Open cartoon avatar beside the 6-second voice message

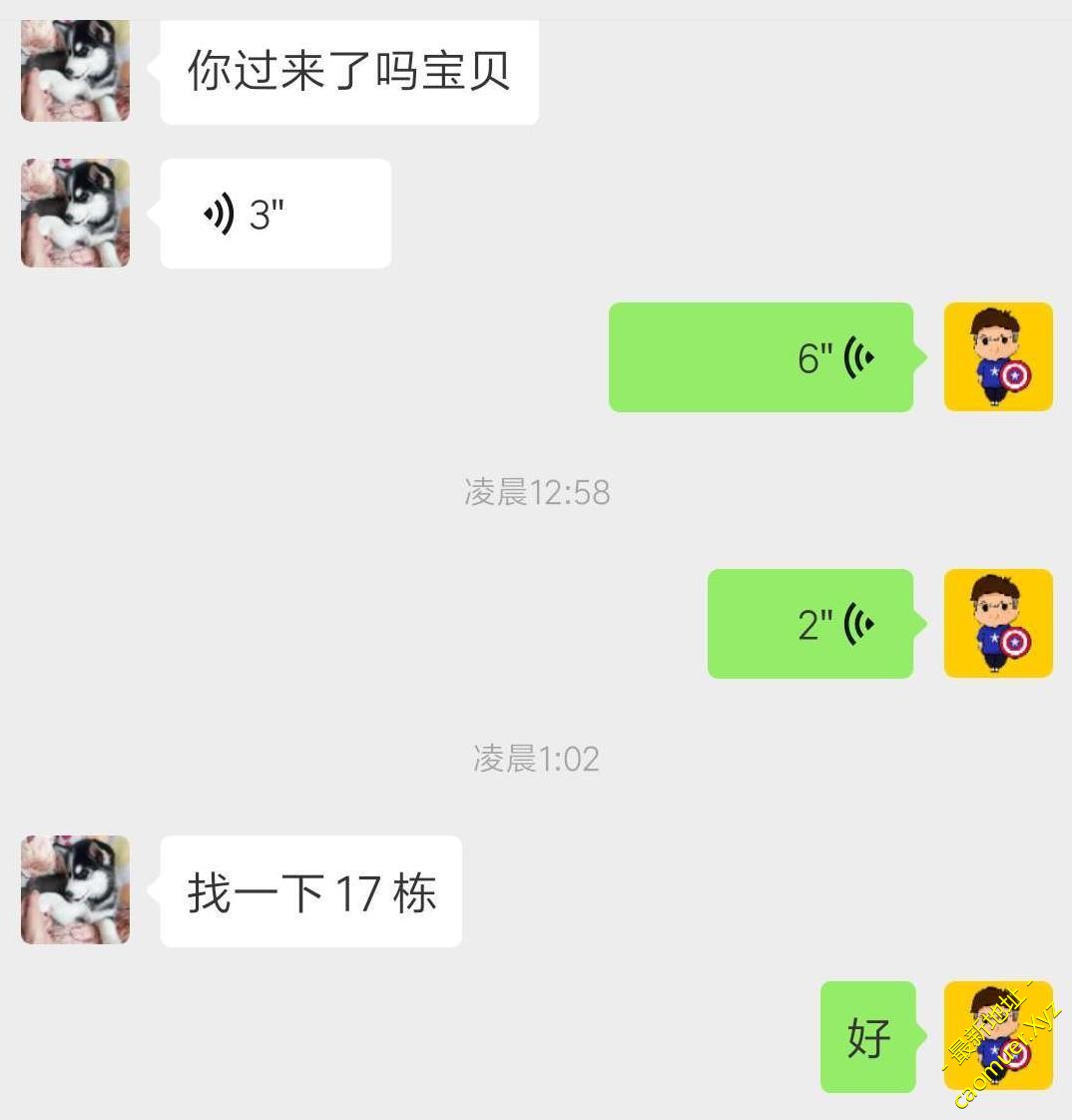(x=998, y=357)
